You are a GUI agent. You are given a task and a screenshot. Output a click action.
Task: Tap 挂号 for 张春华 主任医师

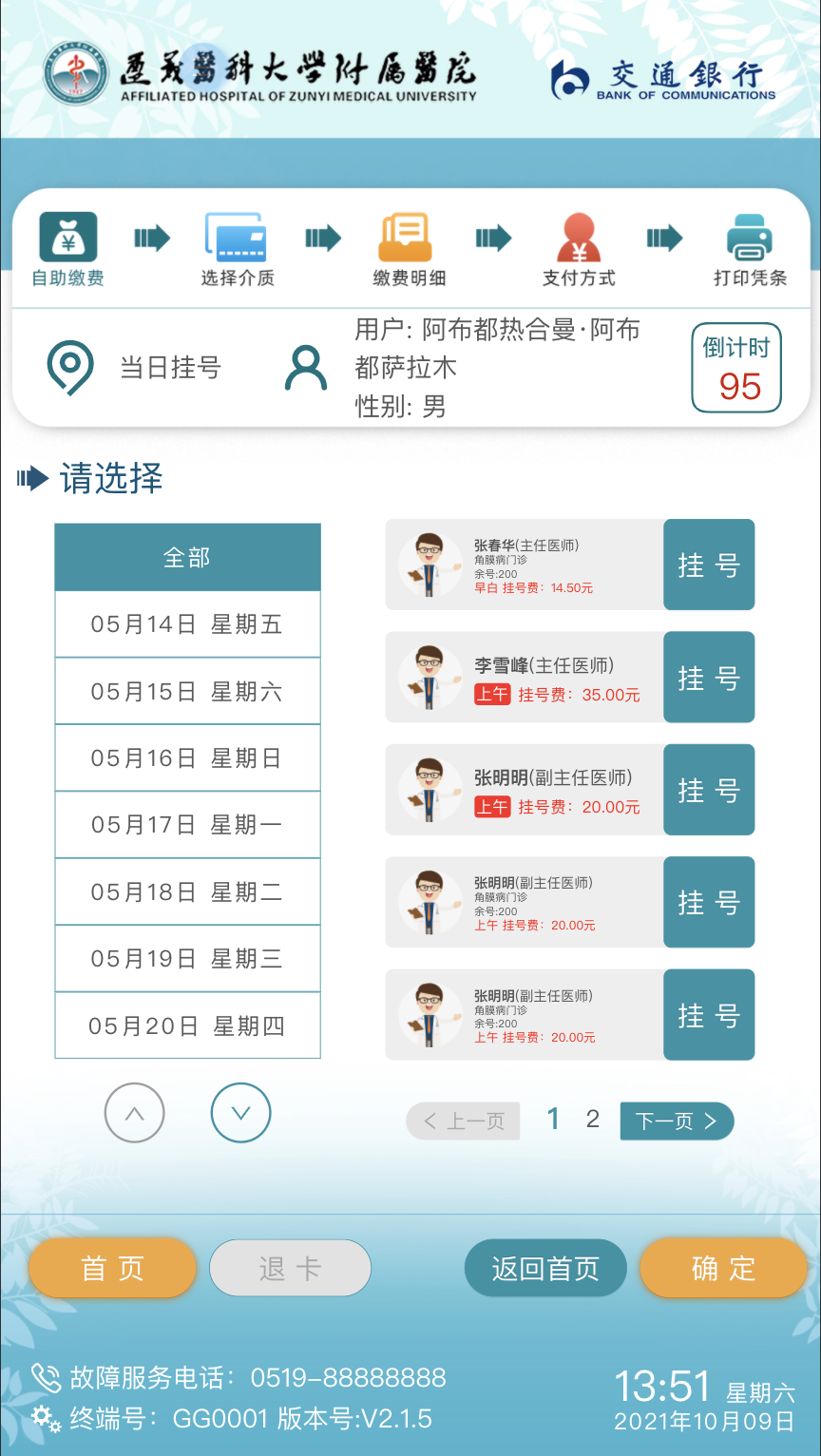tap(708, 565)
